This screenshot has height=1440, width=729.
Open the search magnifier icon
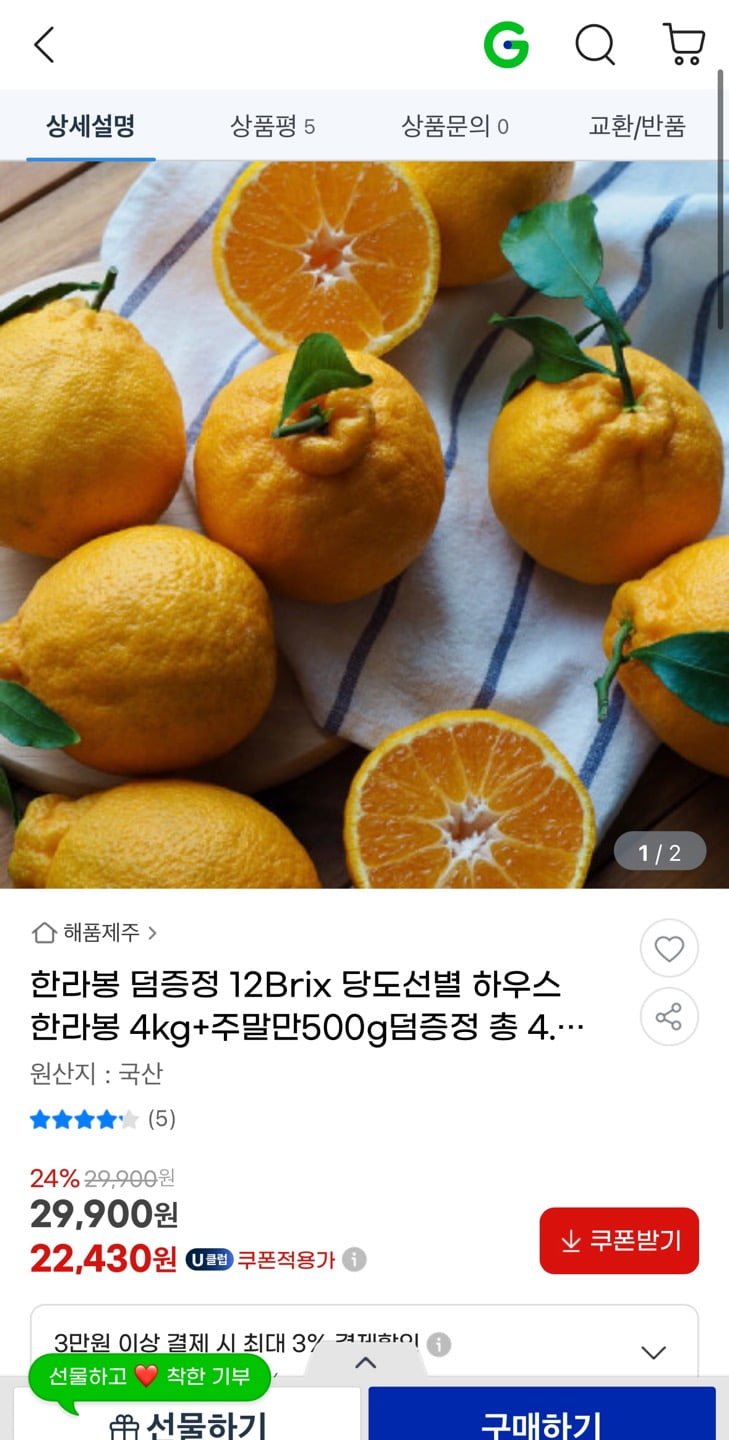tap(595, 45)
